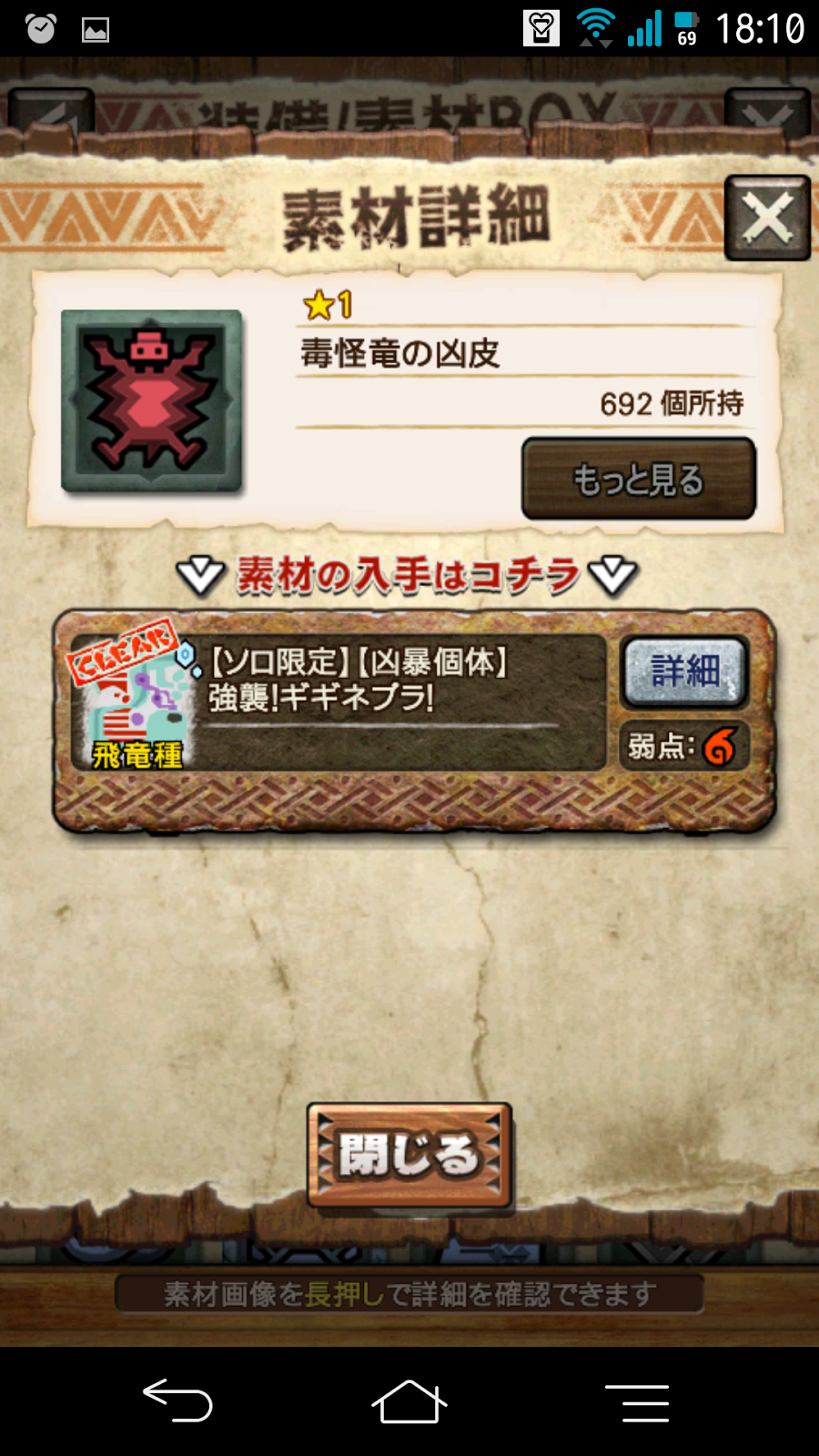Go back with the system back button
The image size is (819, 1456).
click(x=177, y=1400)
